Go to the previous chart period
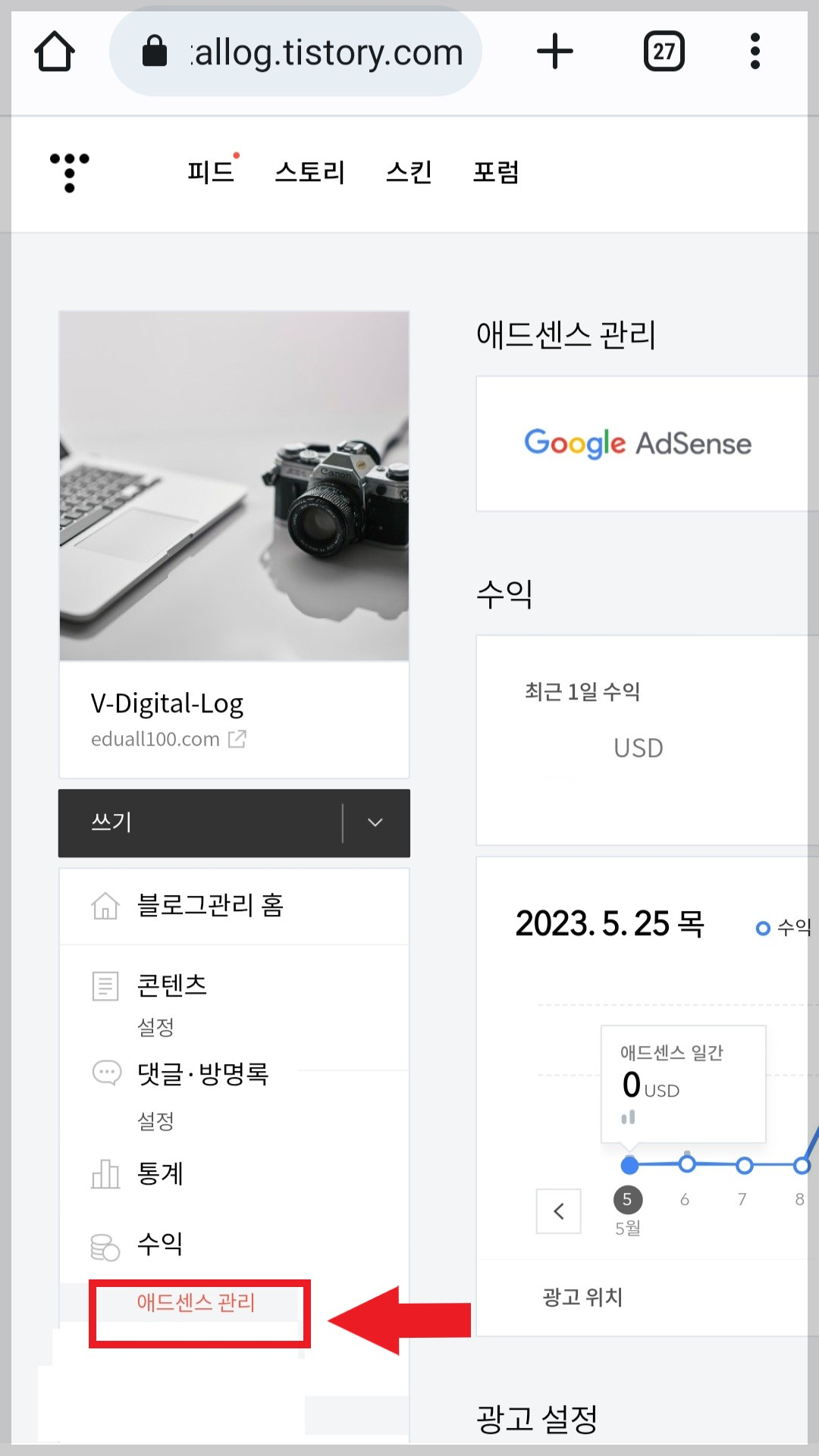Screen dimensions: 819x1456 (x=558, y=1211)
